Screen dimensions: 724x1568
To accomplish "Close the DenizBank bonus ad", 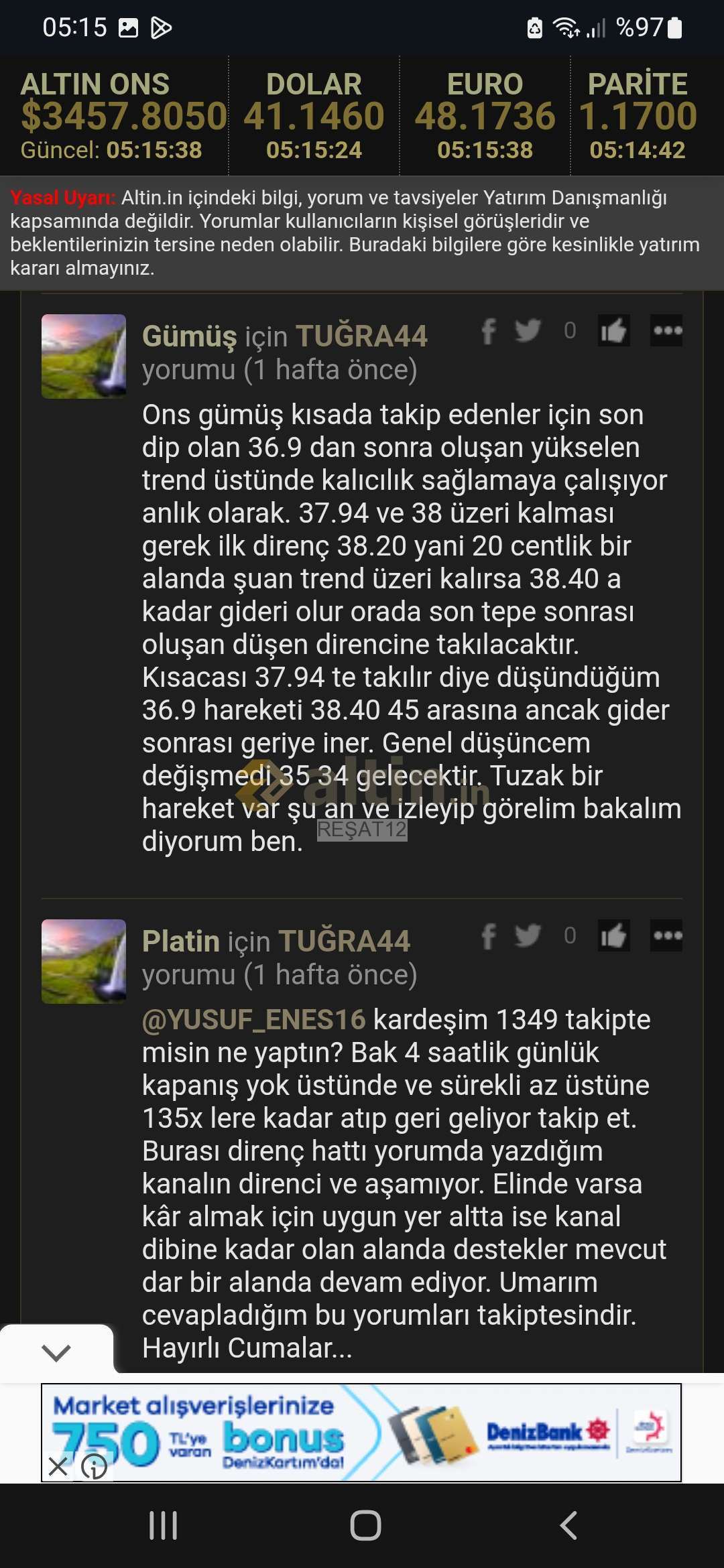I will (58, 1466).
